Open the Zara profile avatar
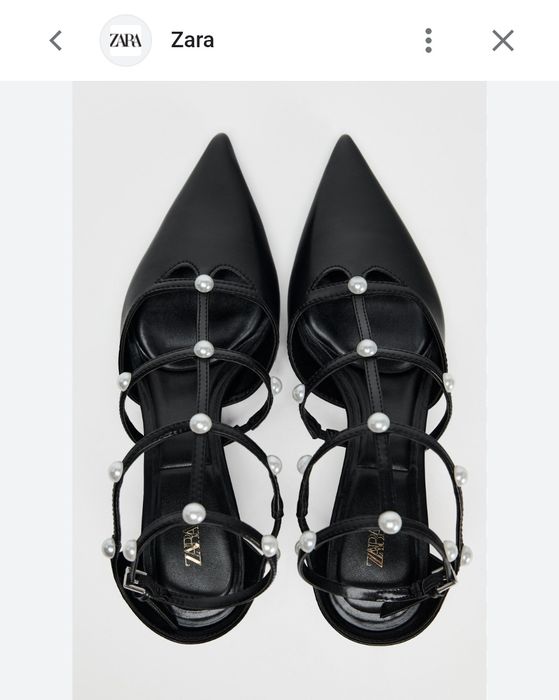This screenshot has width=559, height=700. pos(125,41)
